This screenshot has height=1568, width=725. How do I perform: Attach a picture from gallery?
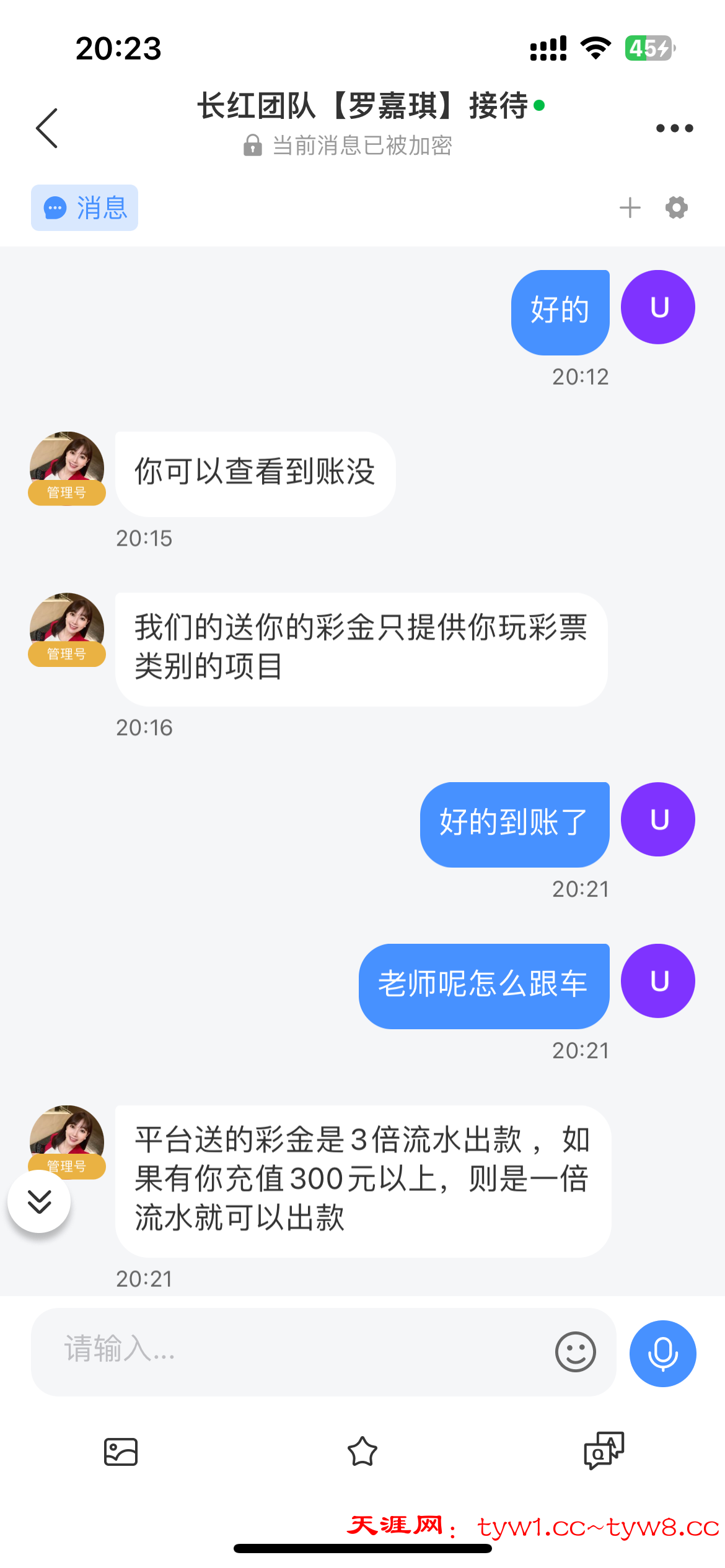[x=121, y=1452]
